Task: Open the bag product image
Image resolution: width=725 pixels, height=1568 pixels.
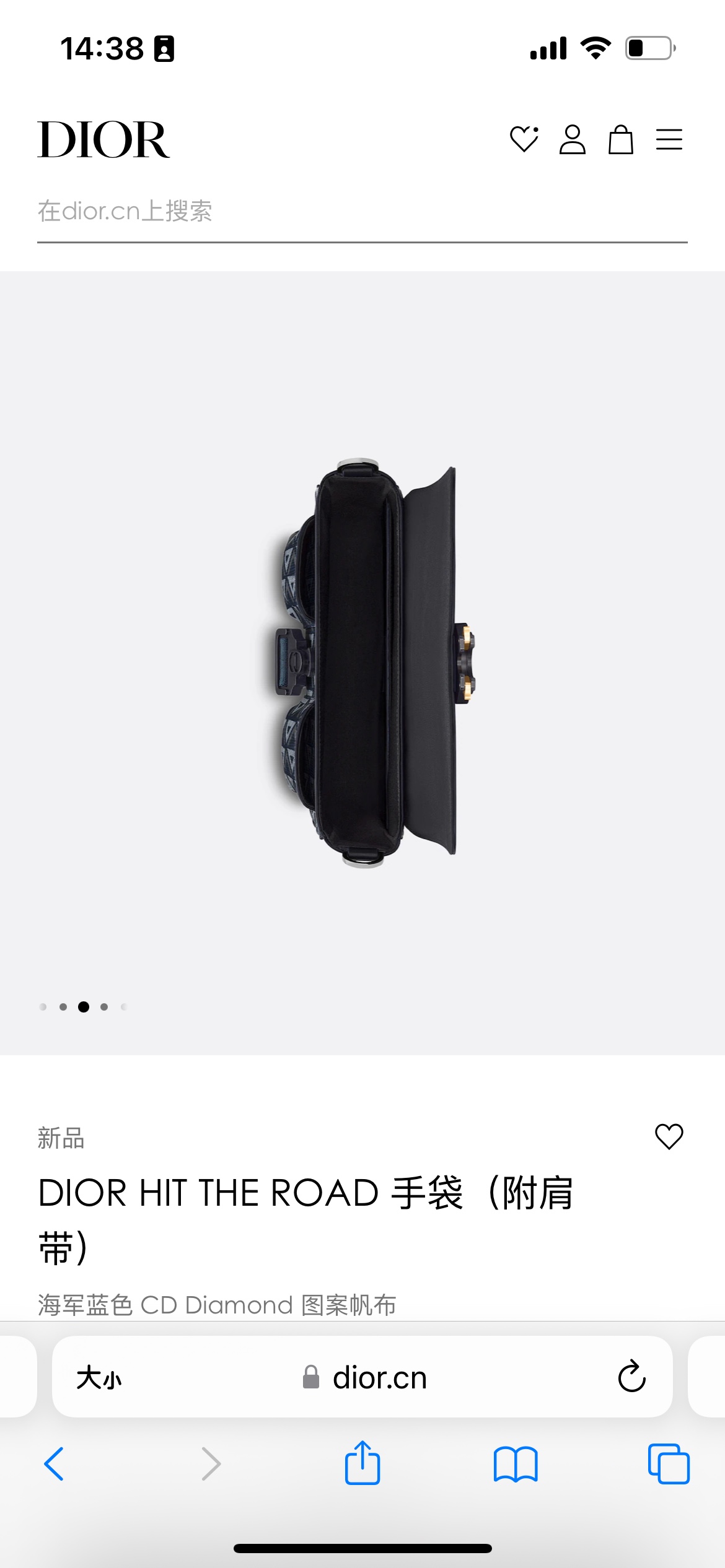Action: pyautogui.click(x=366, y=662)
